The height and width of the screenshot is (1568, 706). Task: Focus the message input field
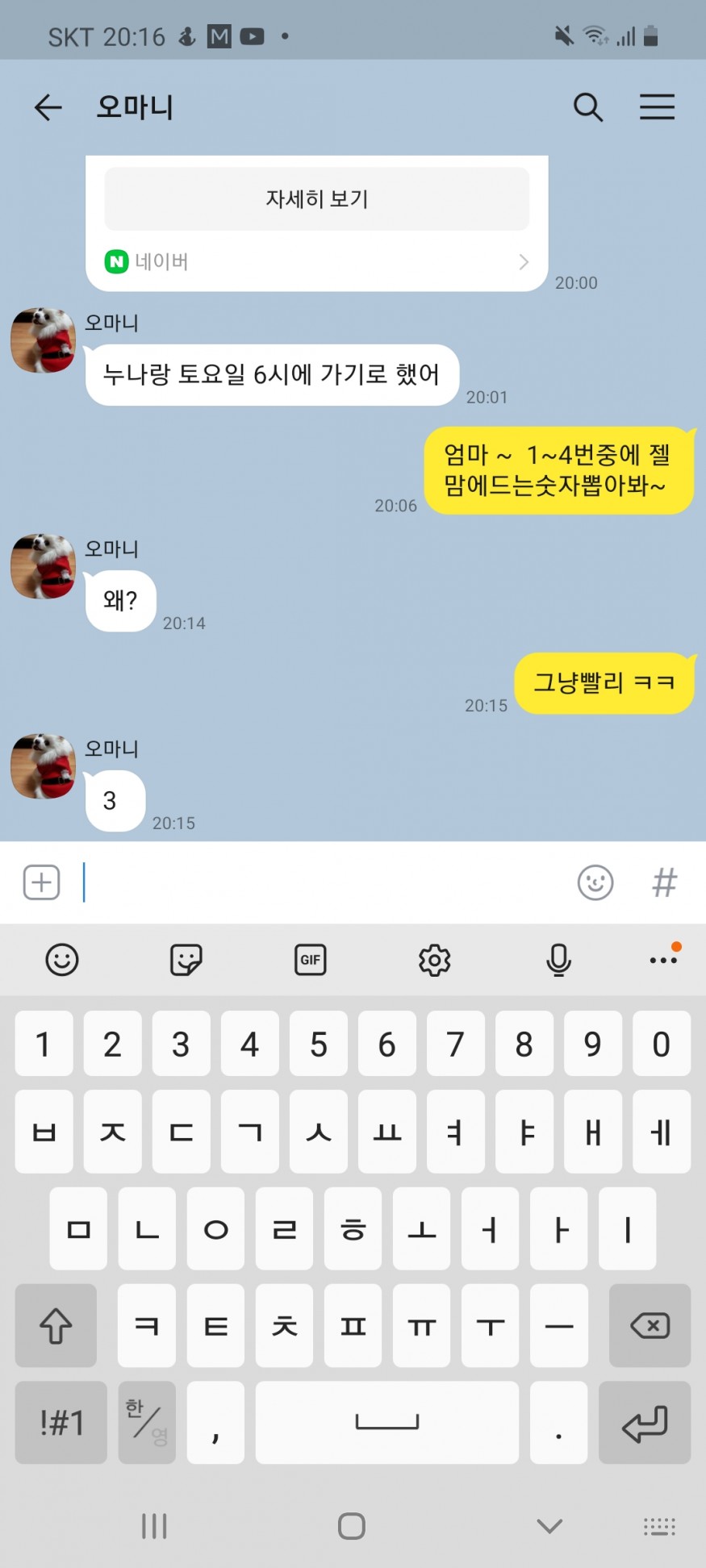323,882
